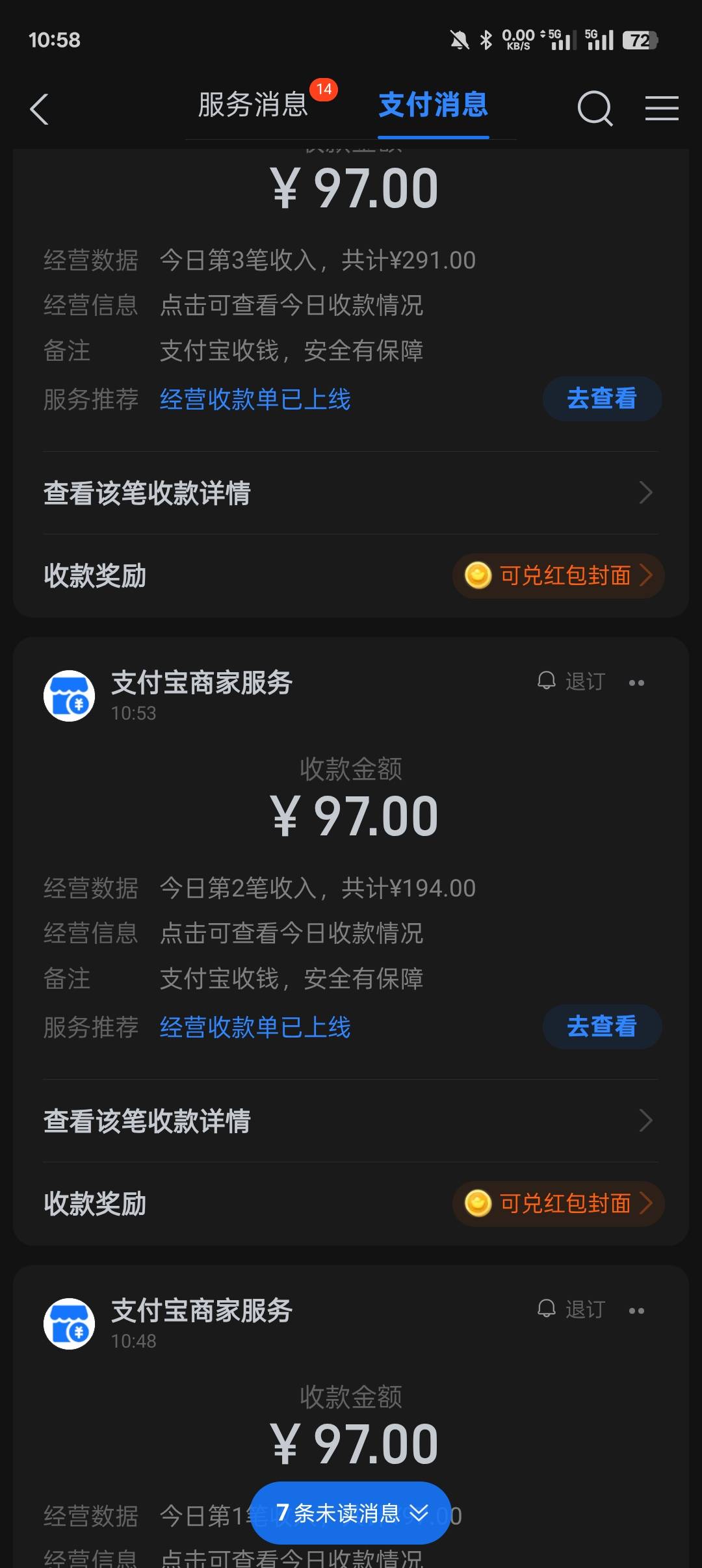The image size is (702, 1568).
Task: Tap 去查看 in the ¥291.00 total card
Action: click(x=602, y=399)
